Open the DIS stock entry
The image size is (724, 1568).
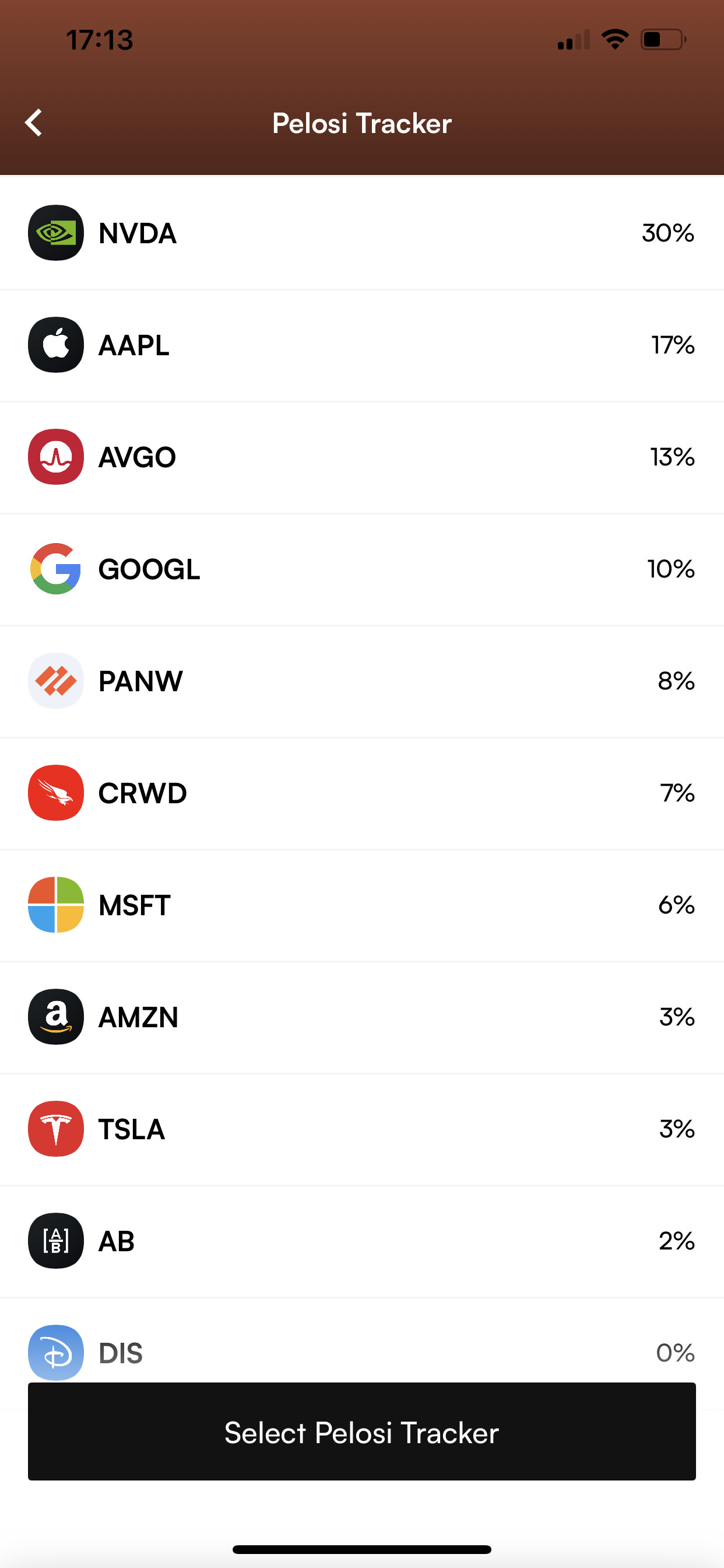tap(362, 1345)
